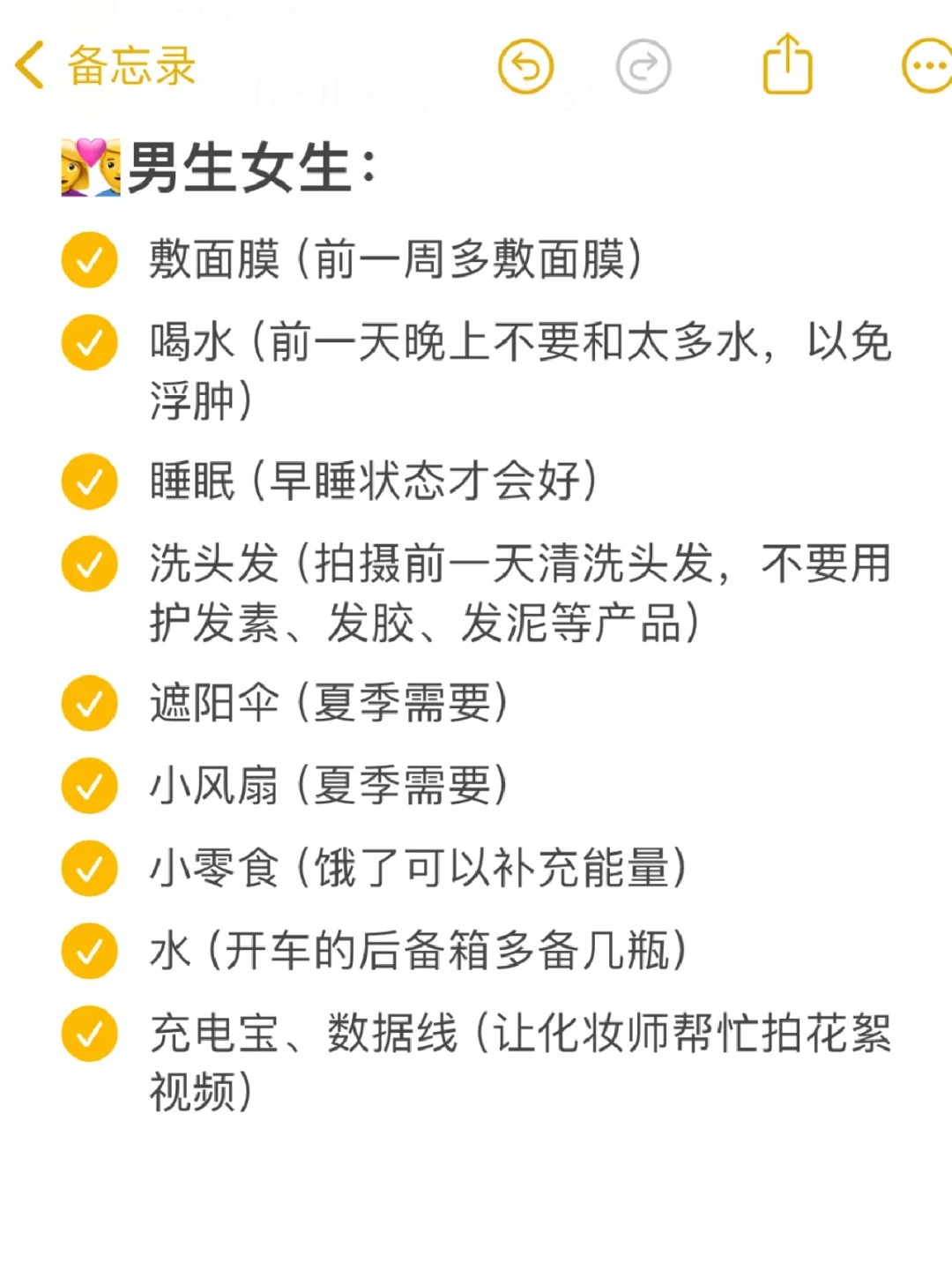Uncheck the 洗头发 checklist item
This screenshot has width=952, height=1270.
click(89, 564)
